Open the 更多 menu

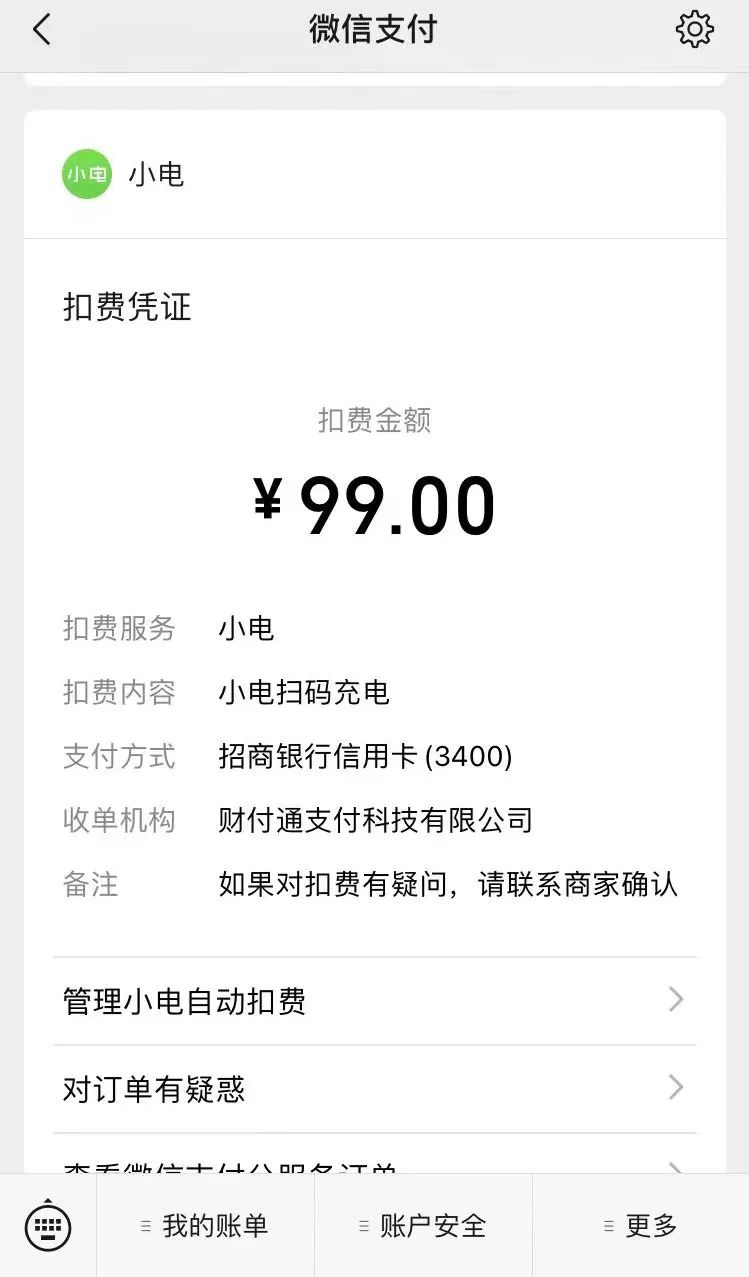641,1226
